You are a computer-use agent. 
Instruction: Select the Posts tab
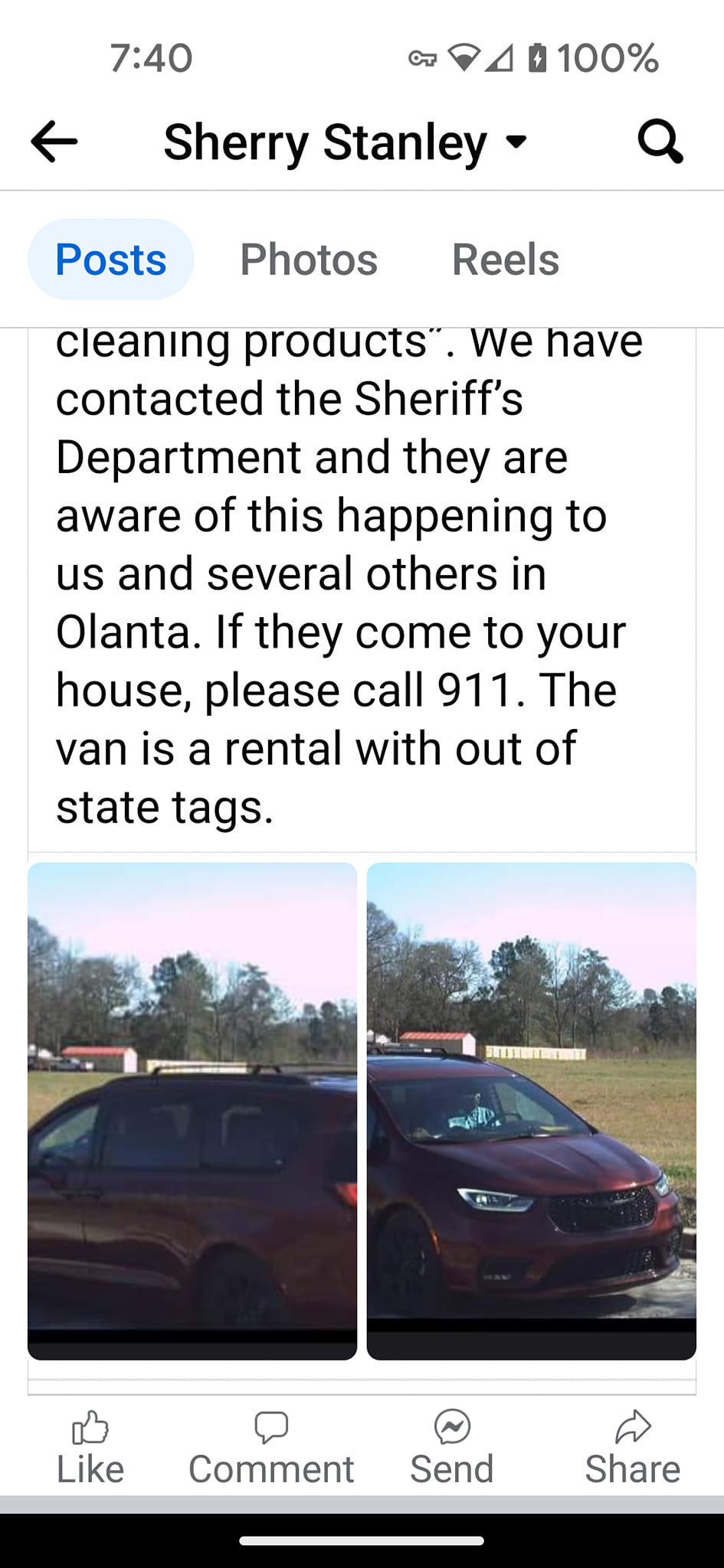tap(111, 260)
